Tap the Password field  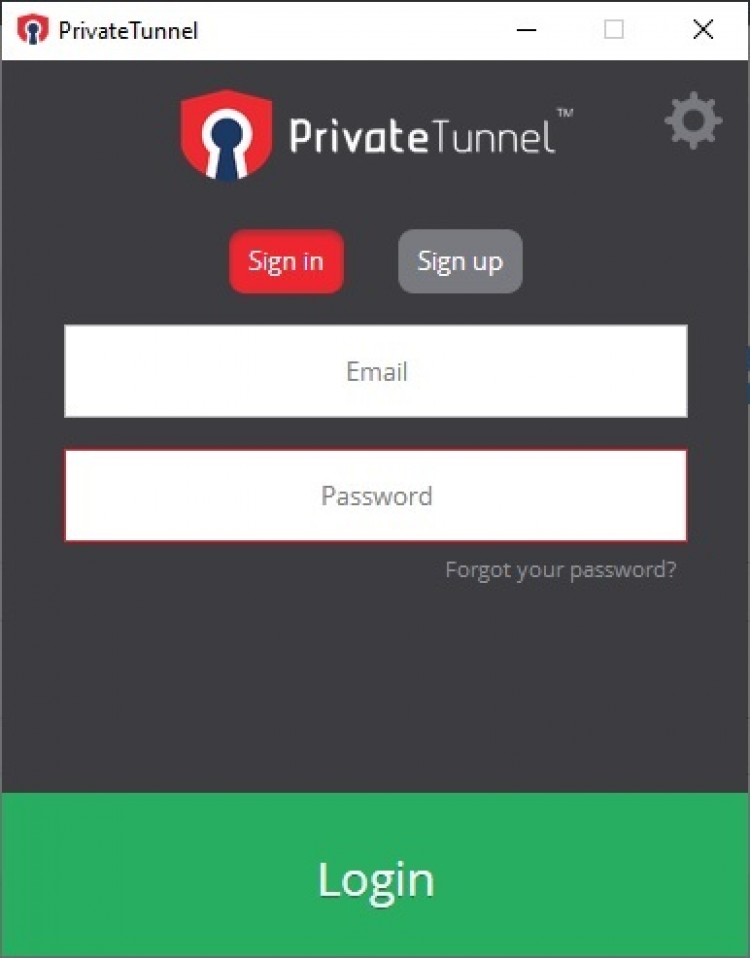(376, 495)
